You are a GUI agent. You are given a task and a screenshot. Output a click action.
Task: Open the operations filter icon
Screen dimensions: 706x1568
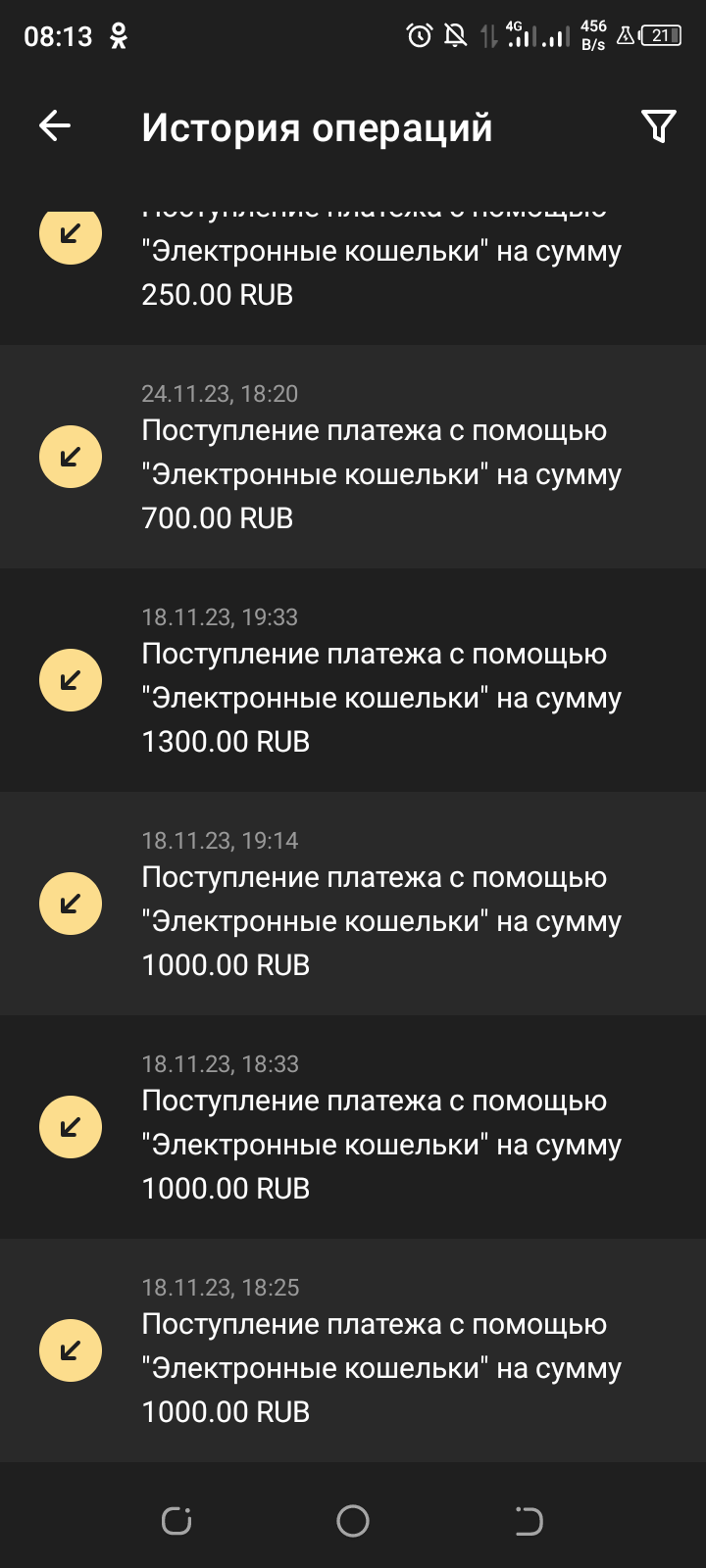[658, 126]
